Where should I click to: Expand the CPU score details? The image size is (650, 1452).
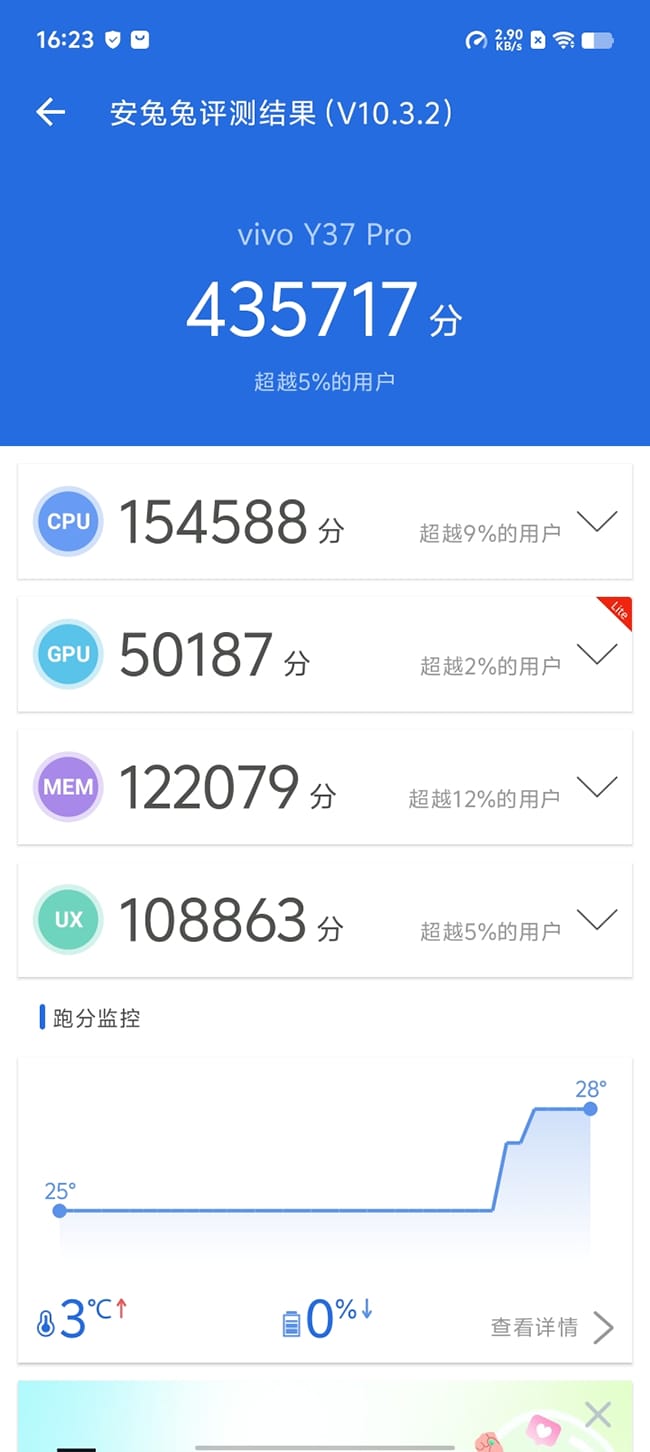click(x=597, y=522)
